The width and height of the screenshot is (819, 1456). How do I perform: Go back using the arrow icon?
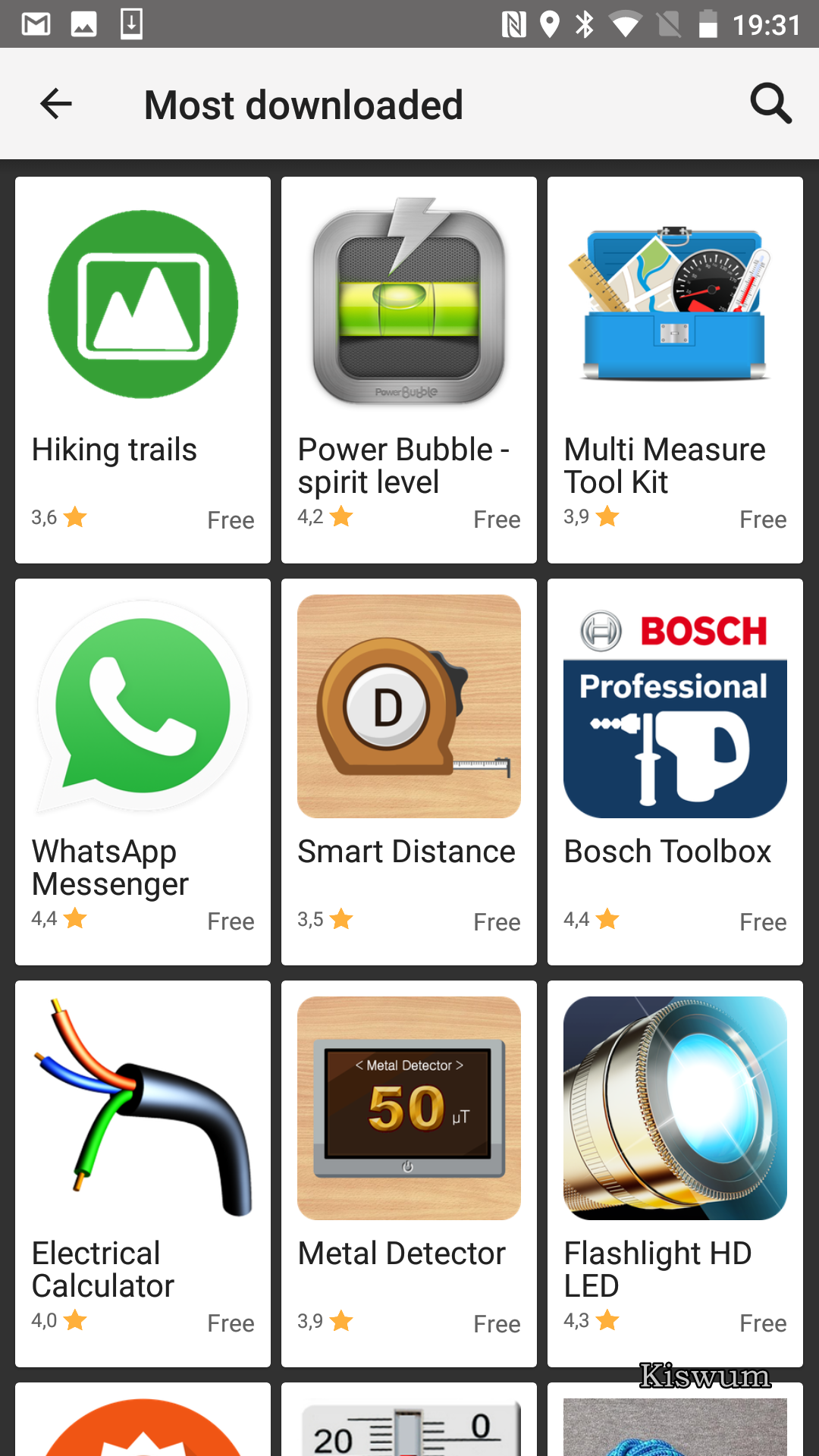coord(56,104)
